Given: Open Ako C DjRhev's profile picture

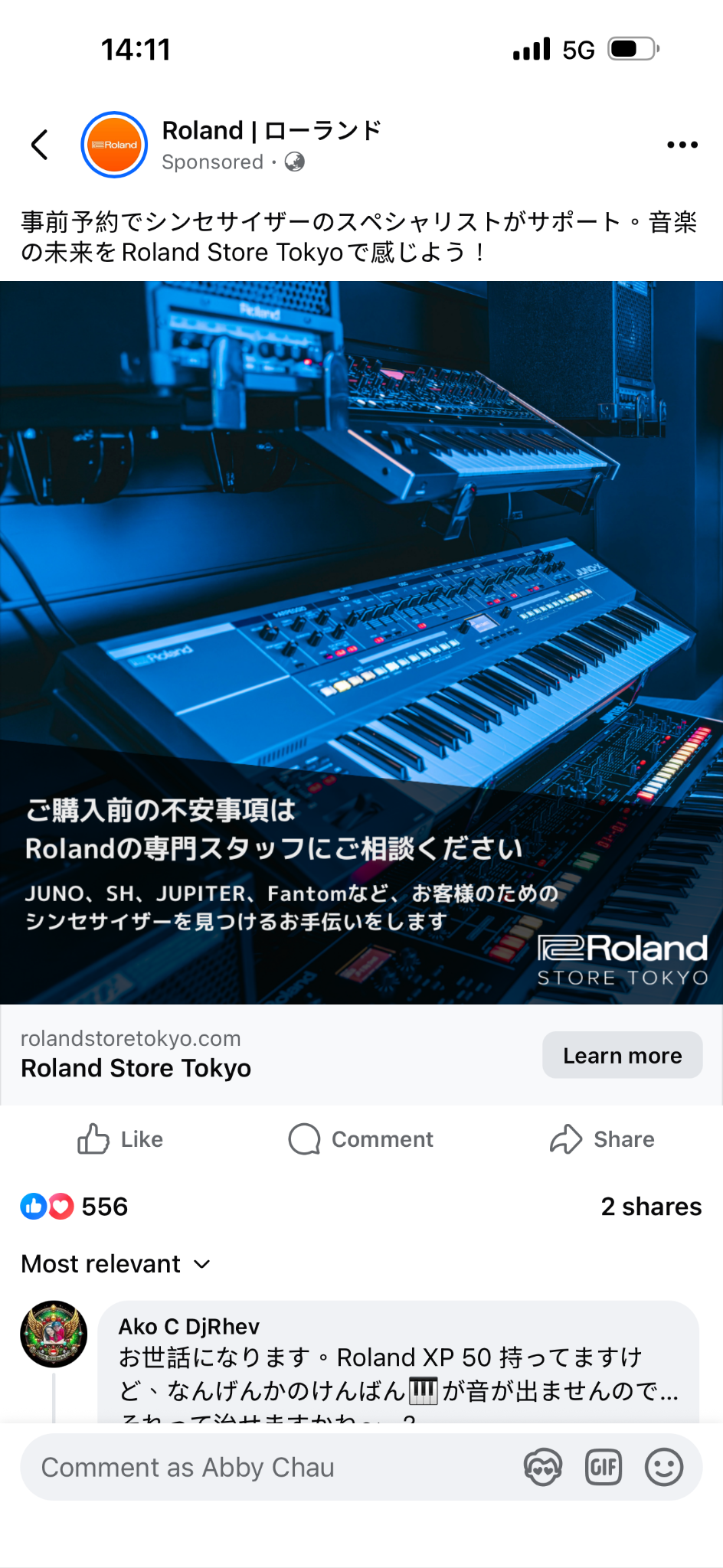Looking at the screenshot, I should (54, 1334).
